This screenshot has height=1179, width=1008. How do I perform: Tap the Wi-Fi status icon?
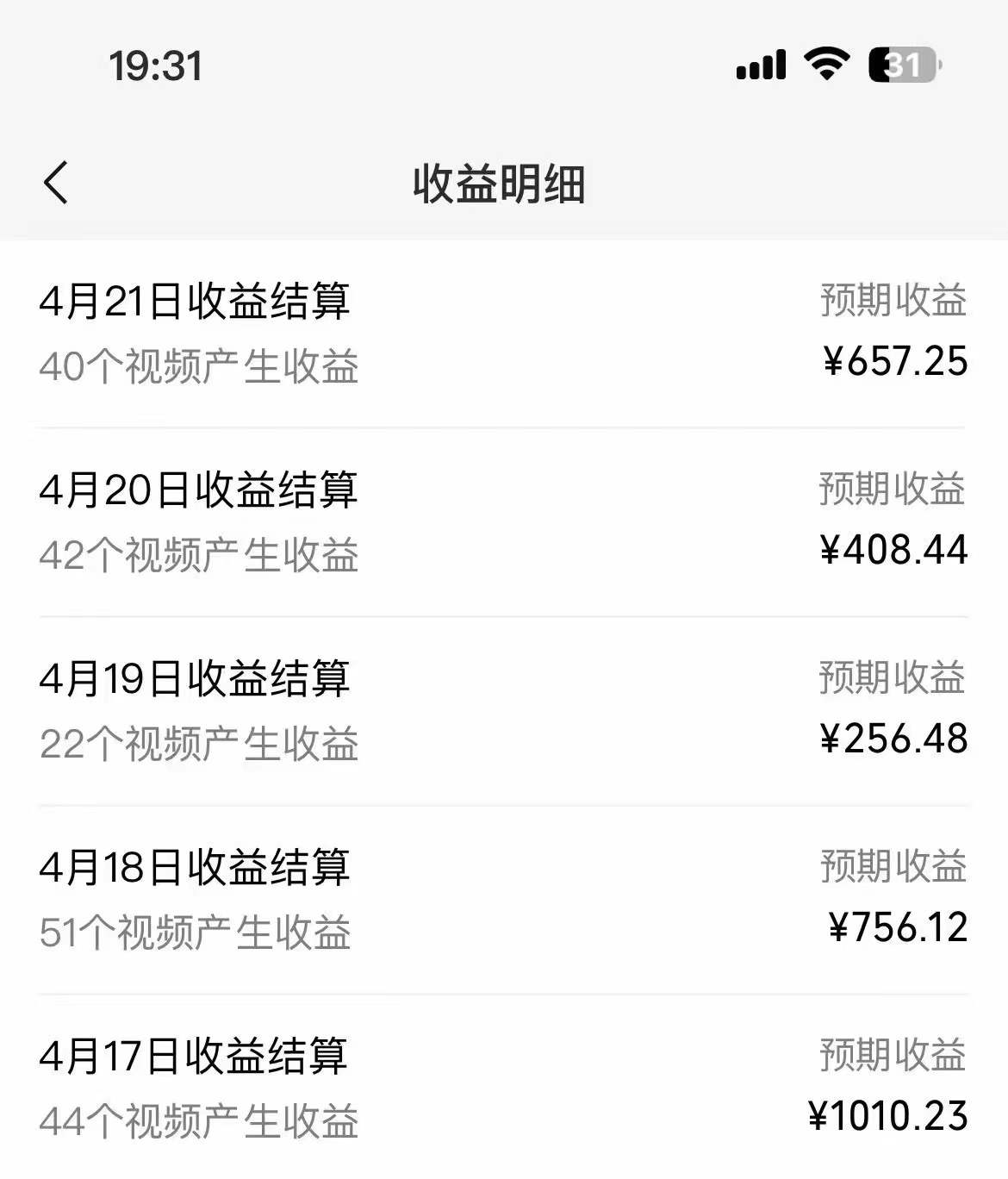click(x=825, y=65)
